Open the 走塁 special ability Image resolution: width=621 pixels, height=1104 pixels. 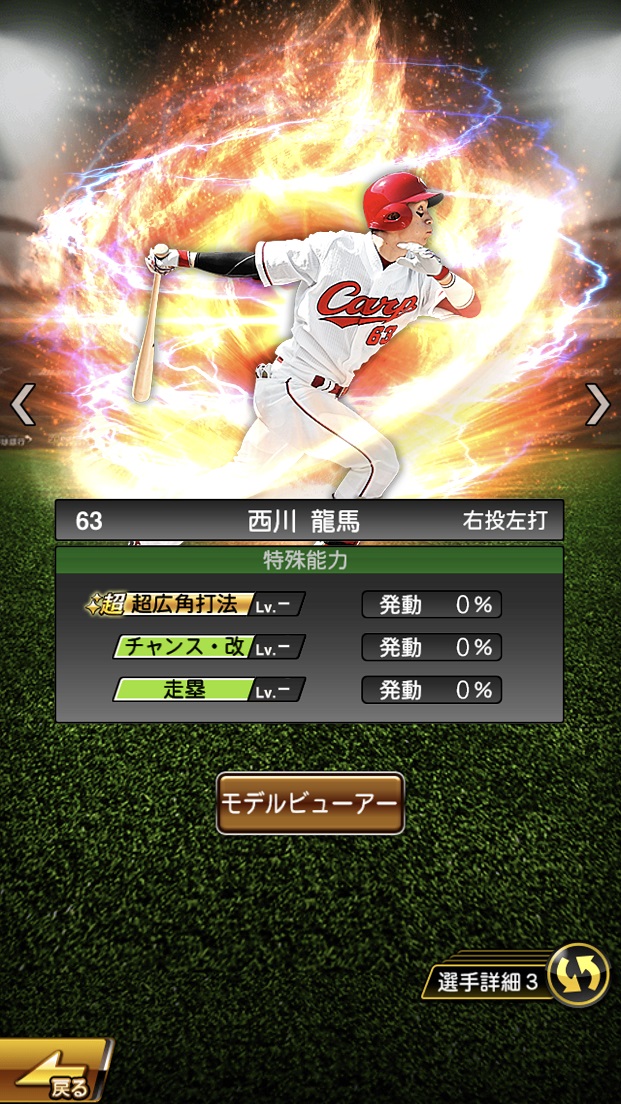coord(208,690)
